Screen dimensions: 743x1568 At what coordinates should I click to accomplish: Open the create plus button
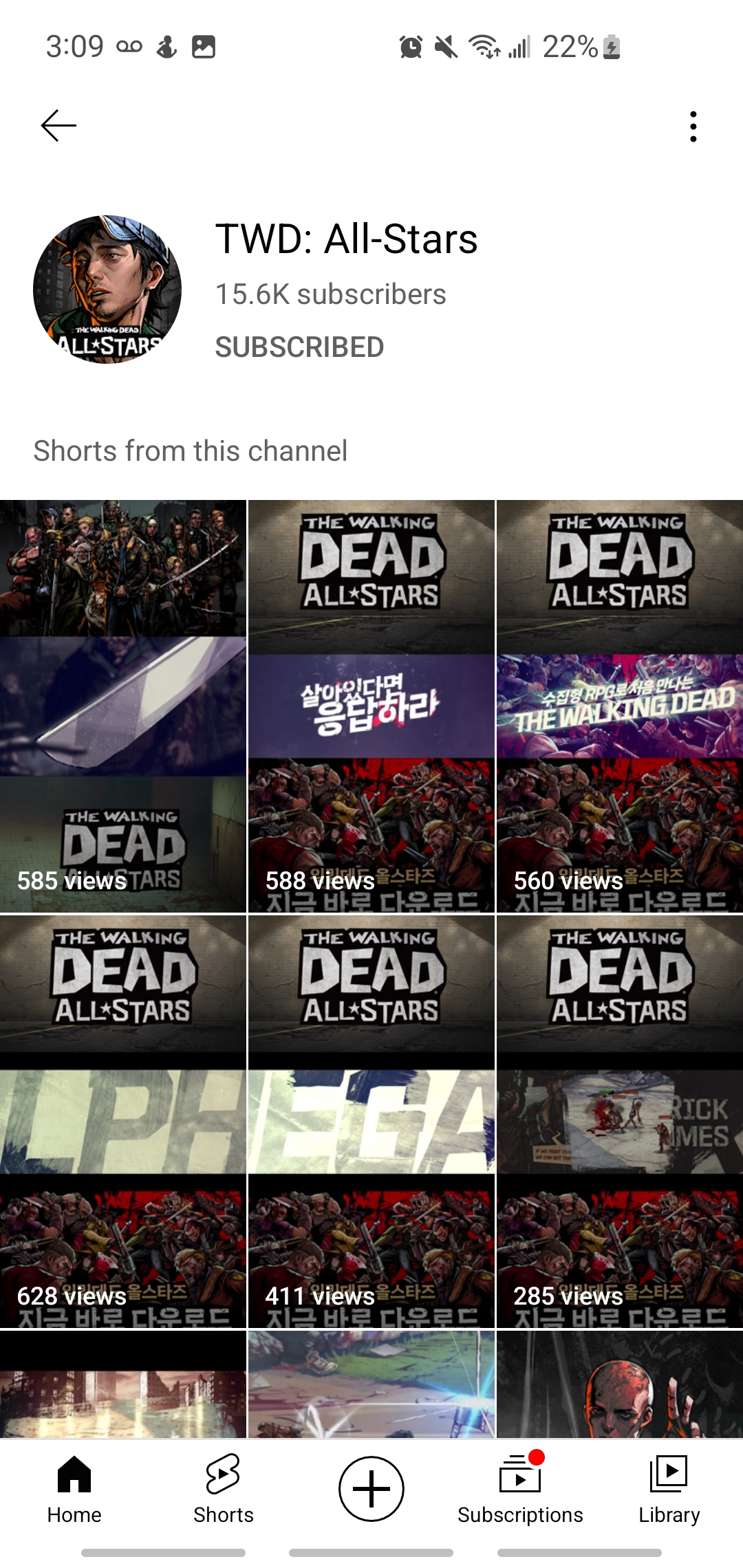(x=371, y=1489)
